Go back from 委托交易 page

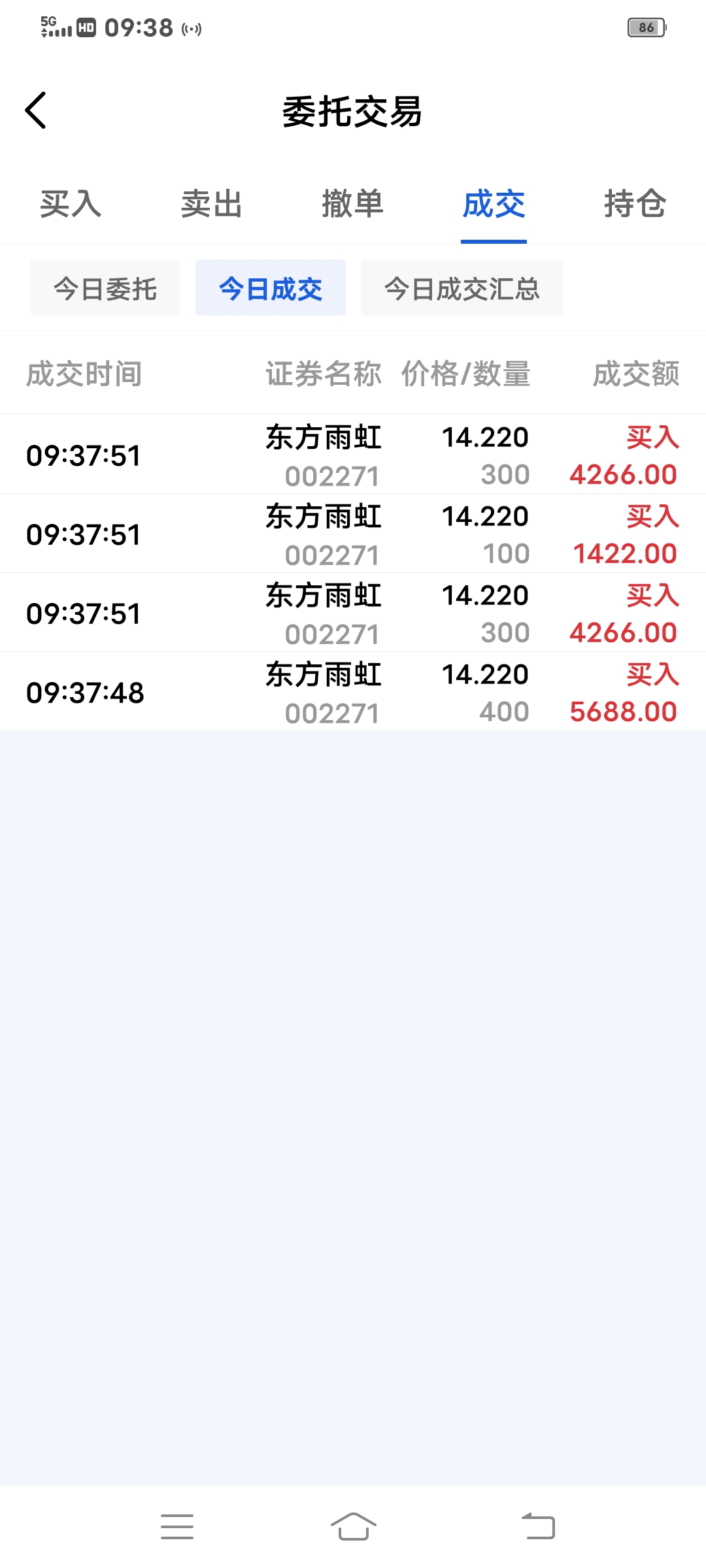36,110
